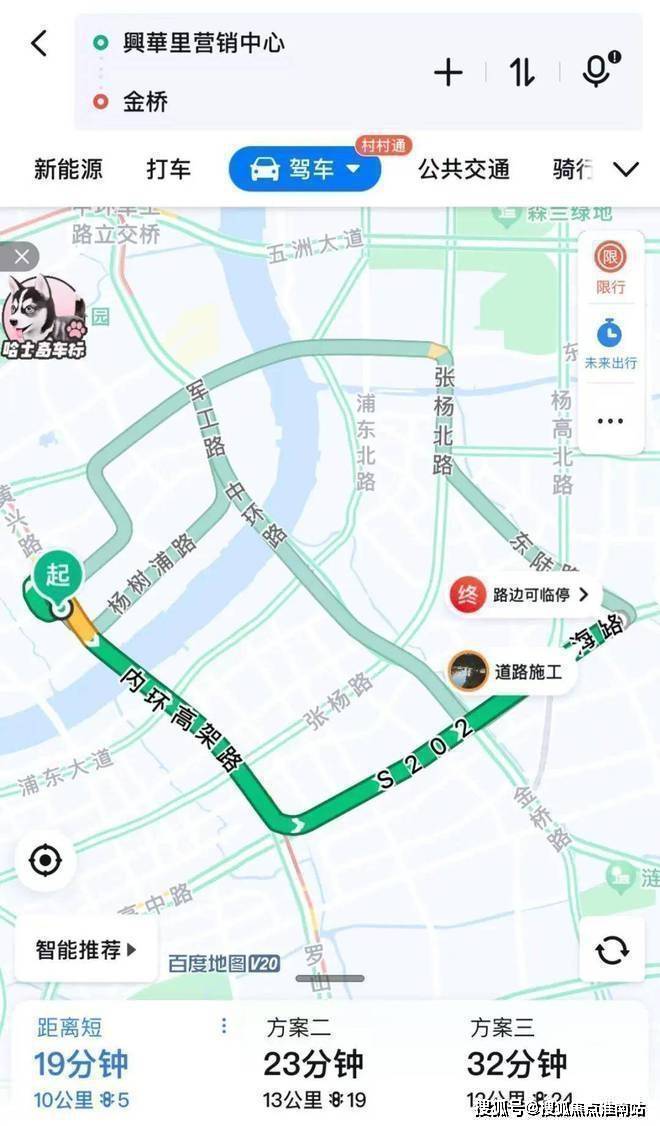Recenter map on my location

pos(46,860)
